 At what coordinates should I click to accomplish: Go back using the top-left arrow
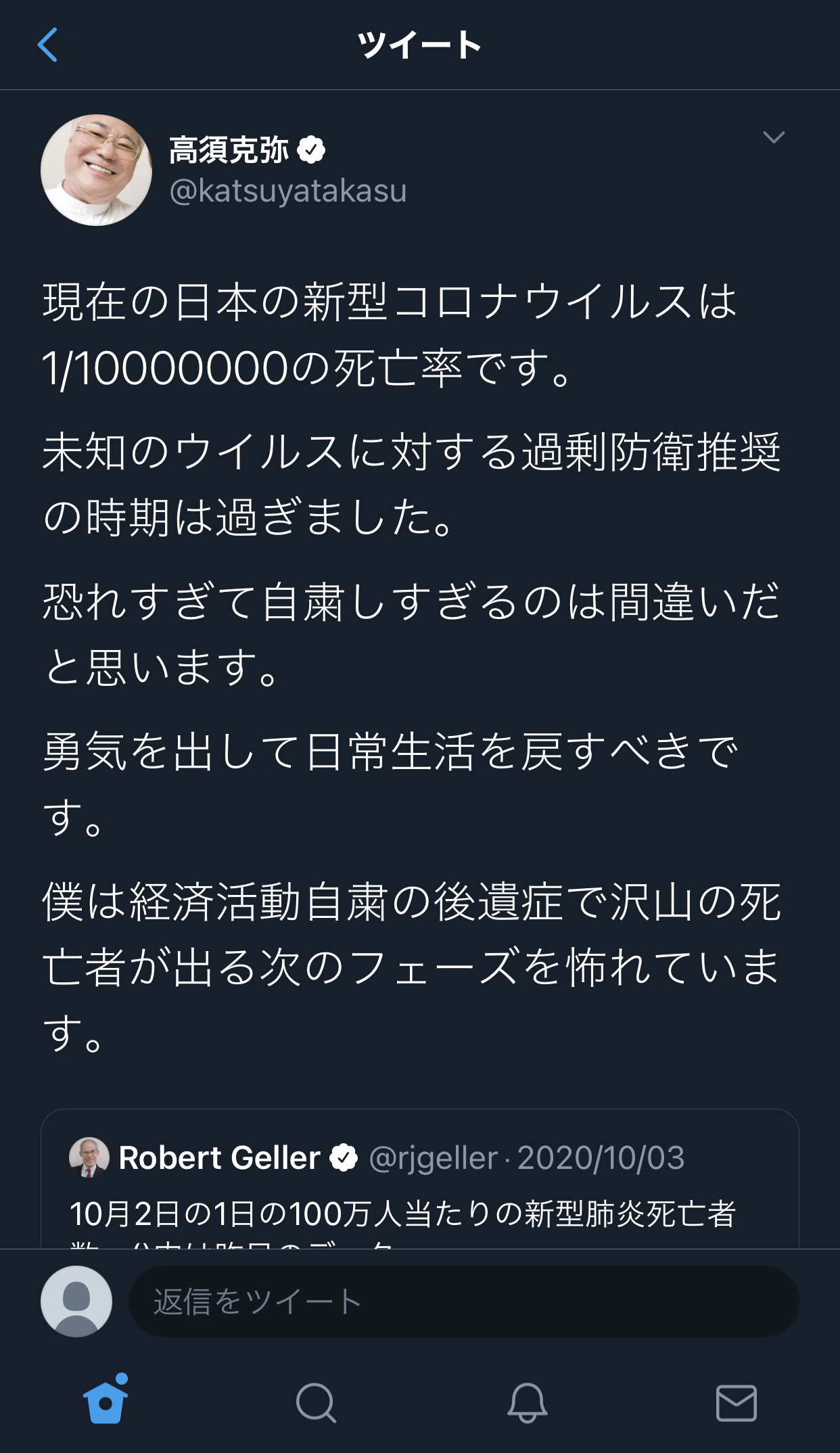(47, 45)
